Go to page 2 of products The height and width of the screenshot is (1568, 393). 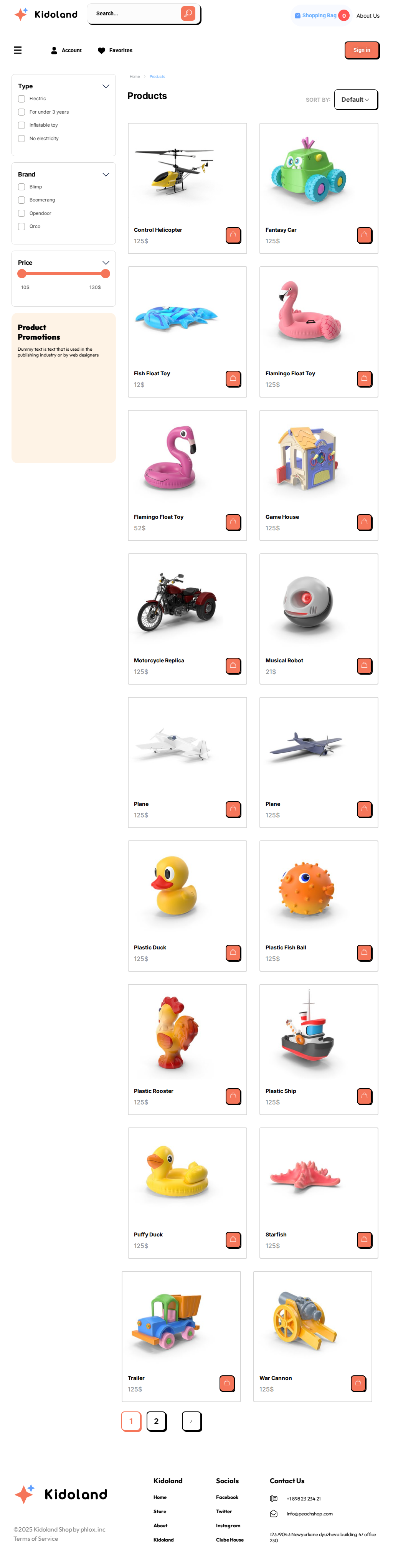[x=156, y=1421]
